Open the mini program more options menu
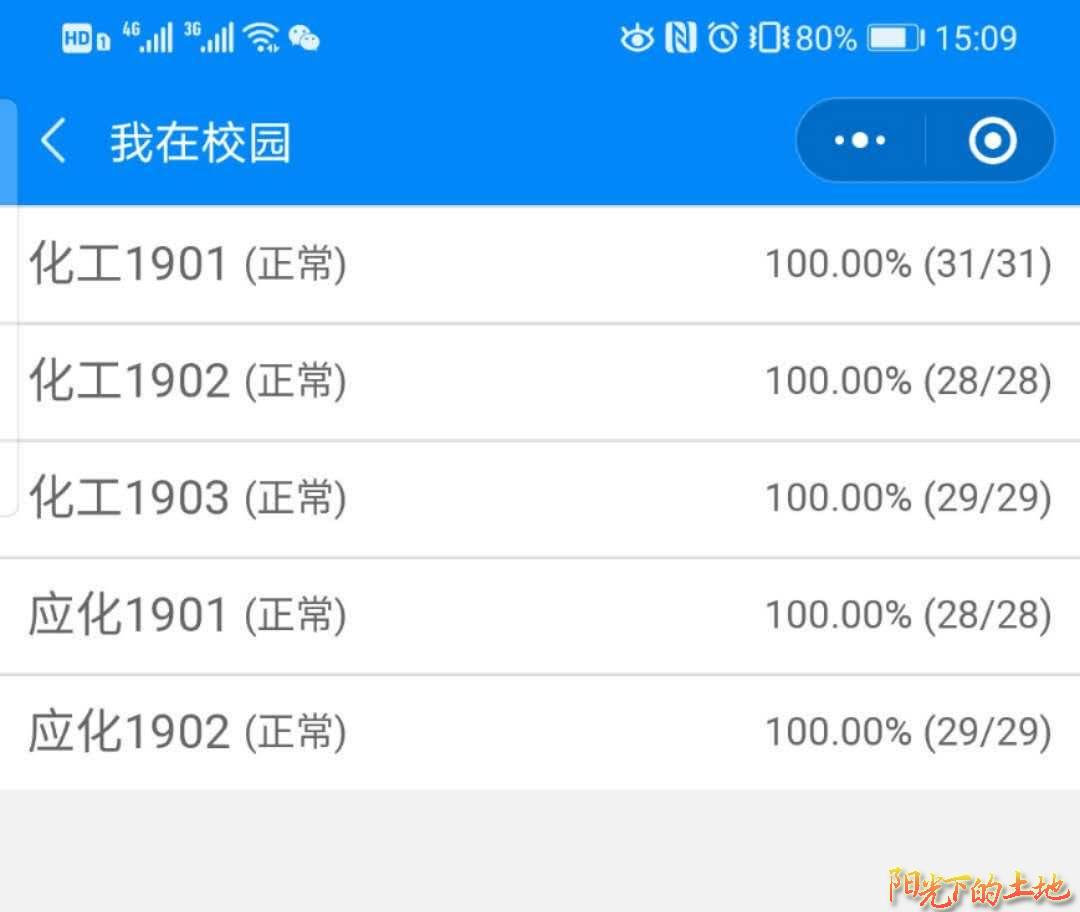Screen dimensions: 1080x912 pos(861,141)
